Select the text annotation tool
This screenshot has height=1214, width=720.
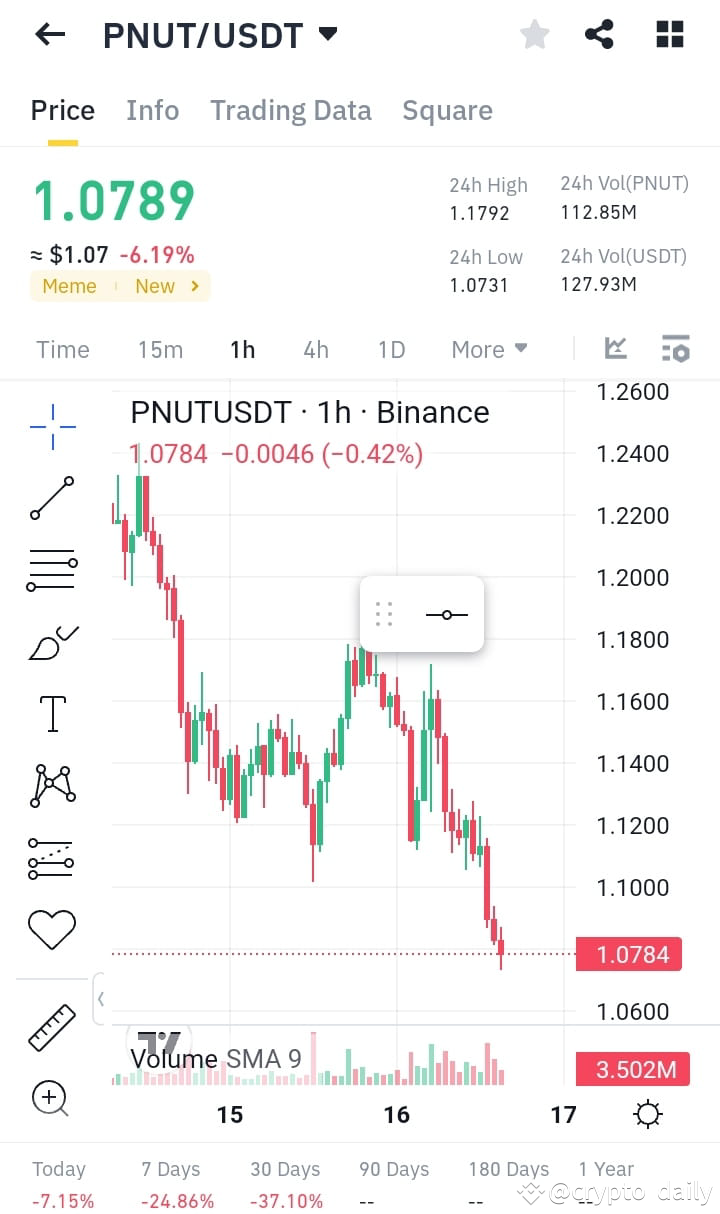coord(51,713)
